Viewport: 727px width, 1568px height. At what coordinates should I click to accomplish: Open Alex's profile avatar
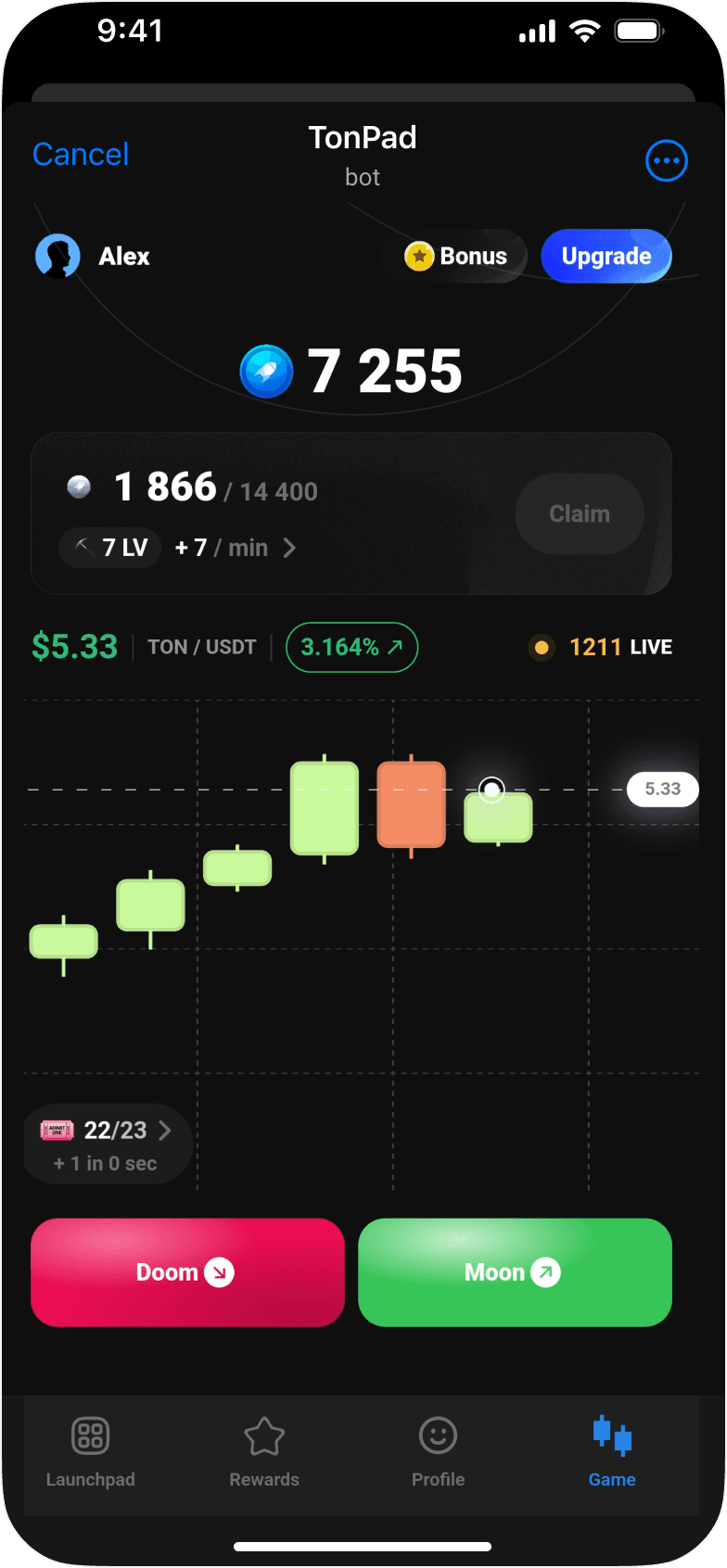coord(57,256)
